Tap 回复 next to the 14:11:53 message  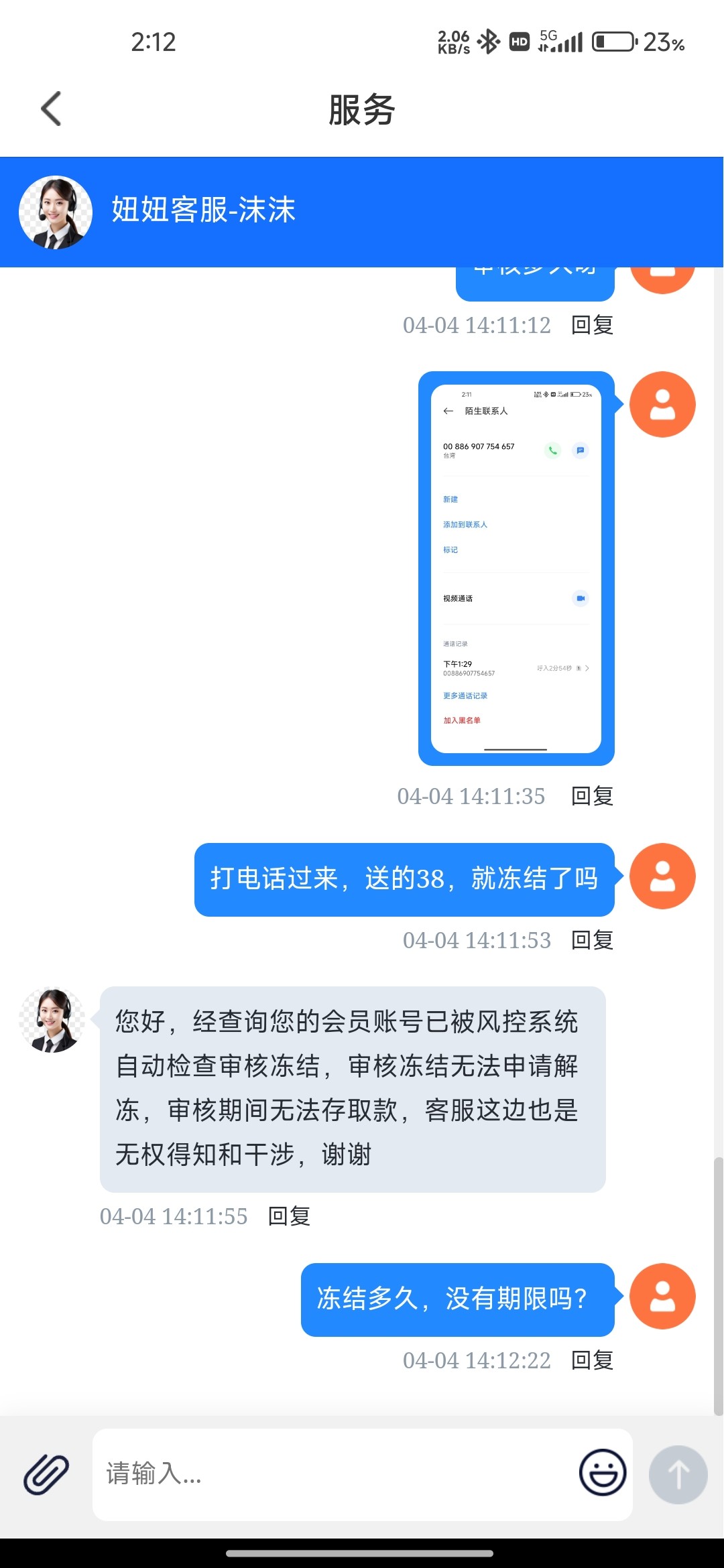pos(592,940)
